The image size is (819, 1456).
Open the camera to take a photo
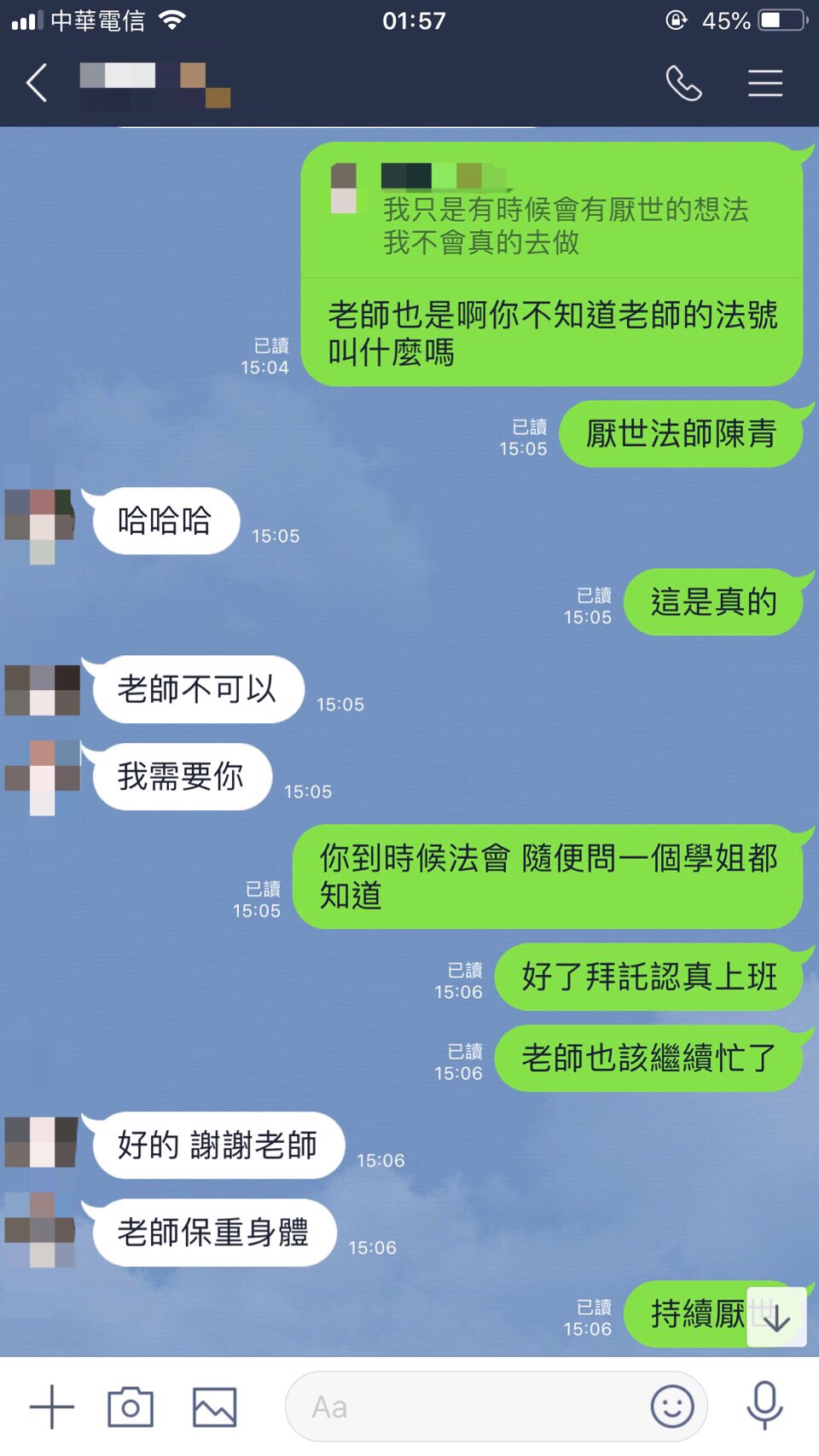click(x=131, y=1407)
